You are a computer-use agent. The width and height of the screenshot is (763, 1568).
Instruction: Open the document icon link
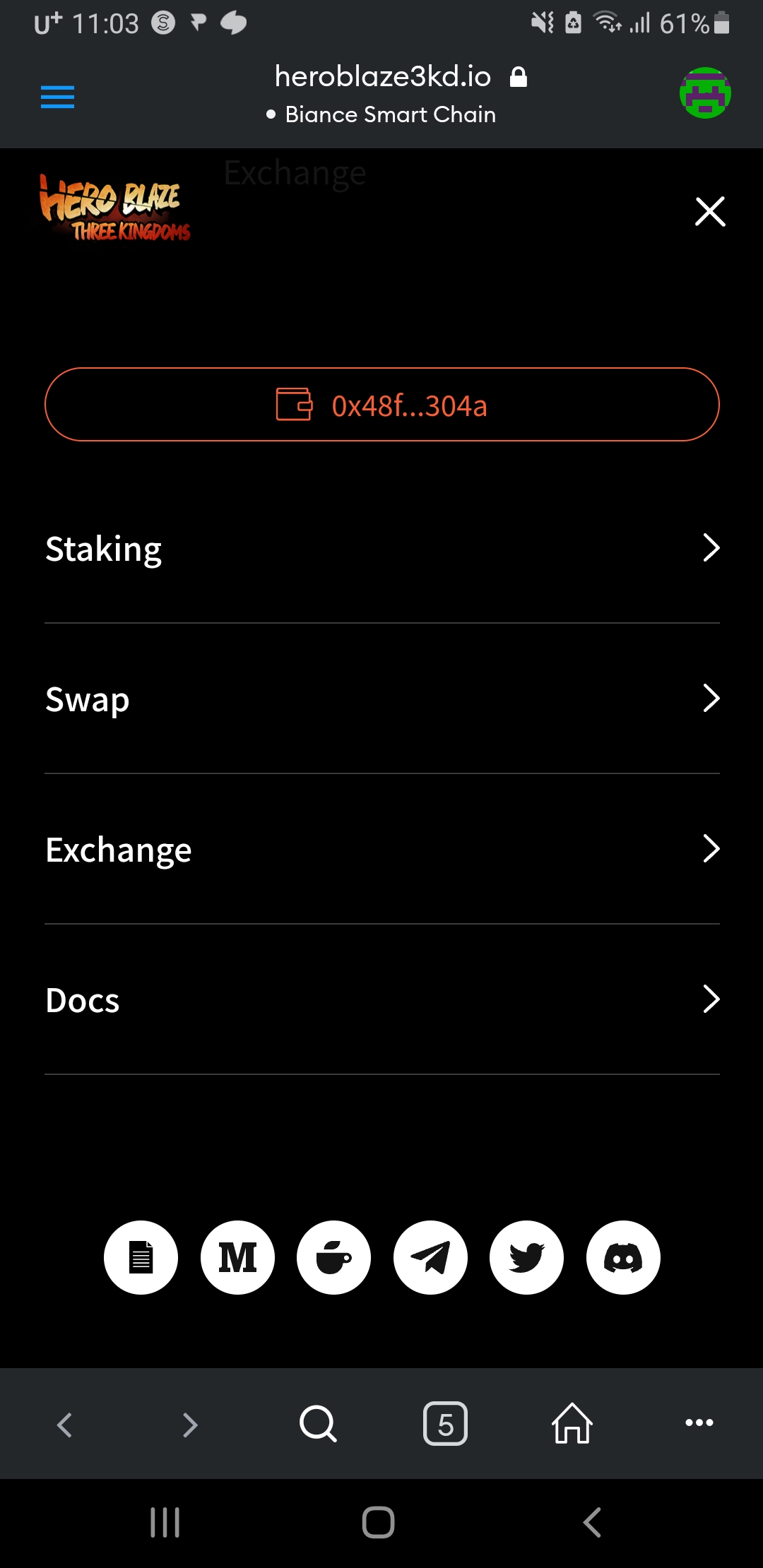(141, 1257)
